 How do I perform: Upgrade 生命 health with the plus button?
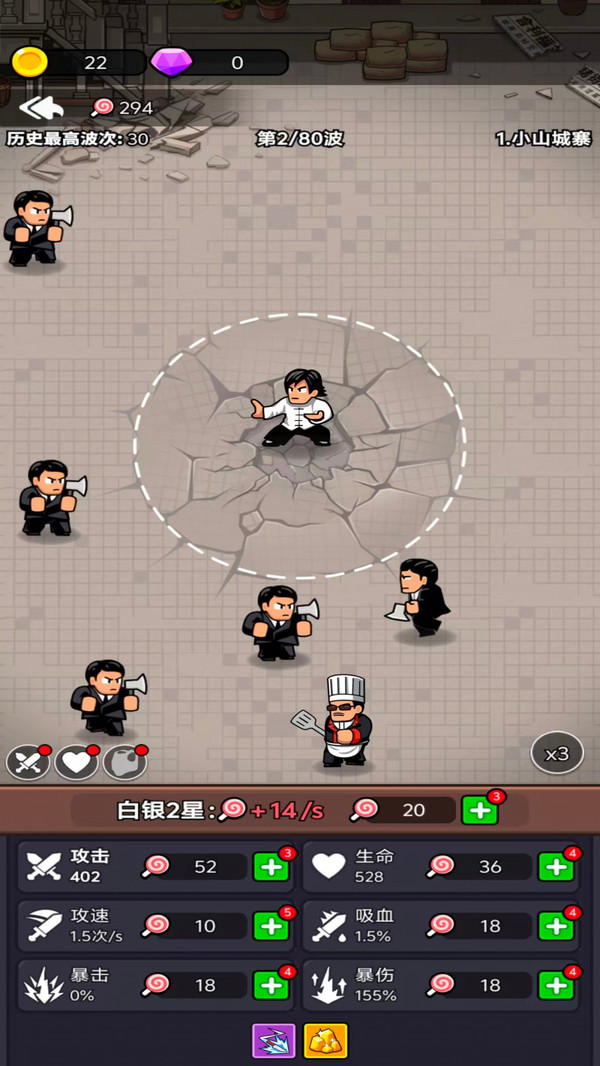point(556,867)
